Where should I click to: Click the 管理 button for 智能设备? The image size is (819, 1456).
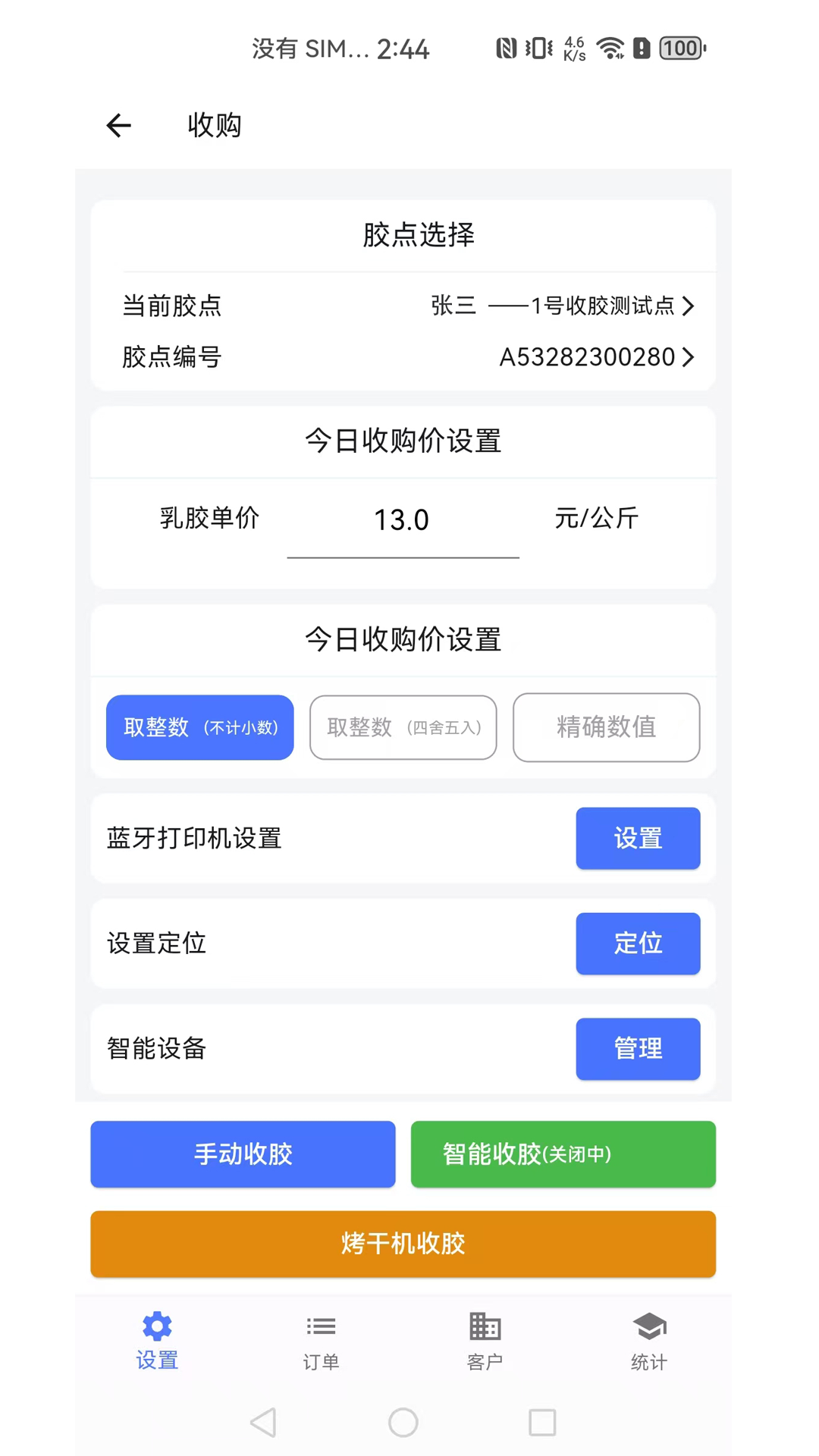point(638,1049)
